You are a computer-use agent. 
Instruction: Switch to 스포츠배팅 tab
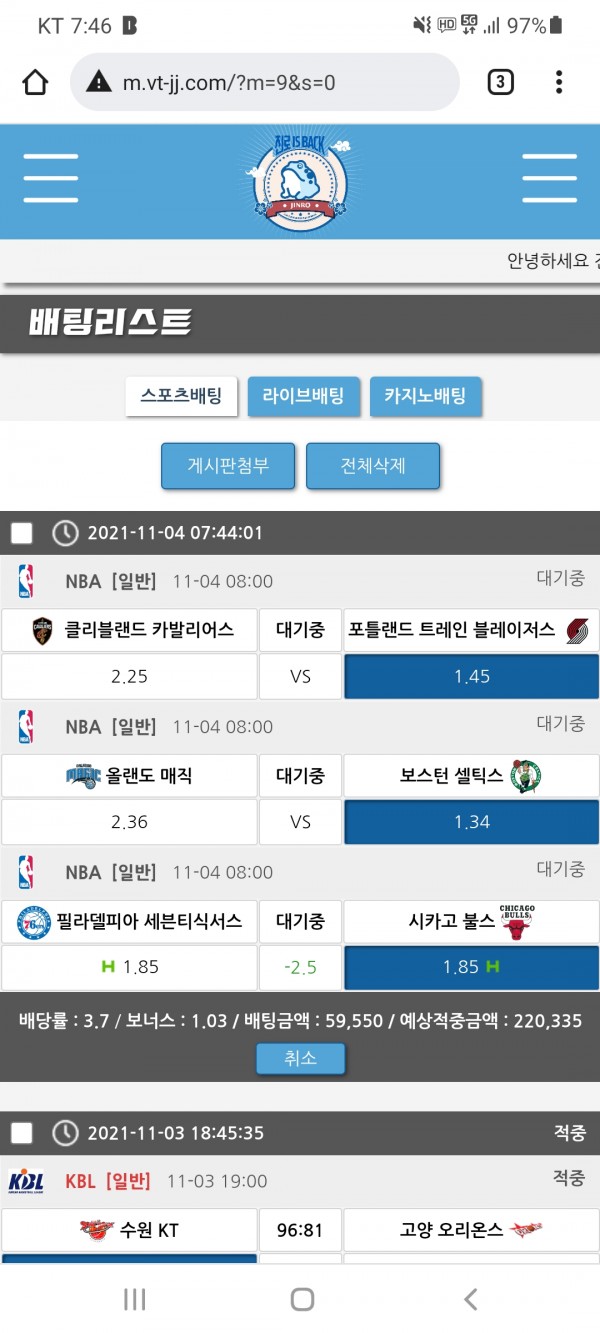click(x=181, y=396)
